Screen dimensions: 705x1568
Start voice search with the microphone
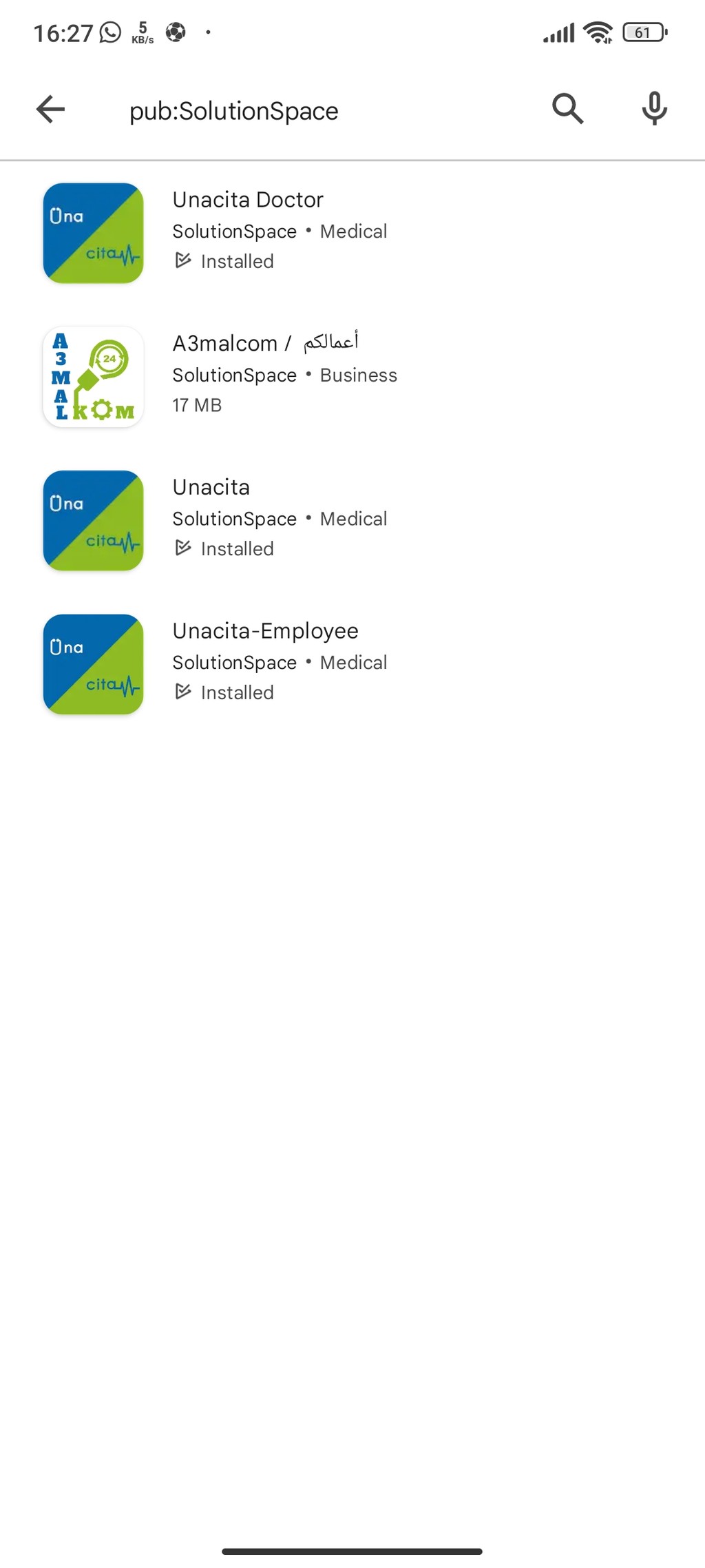pyautogui.click(x=654, y=109)
